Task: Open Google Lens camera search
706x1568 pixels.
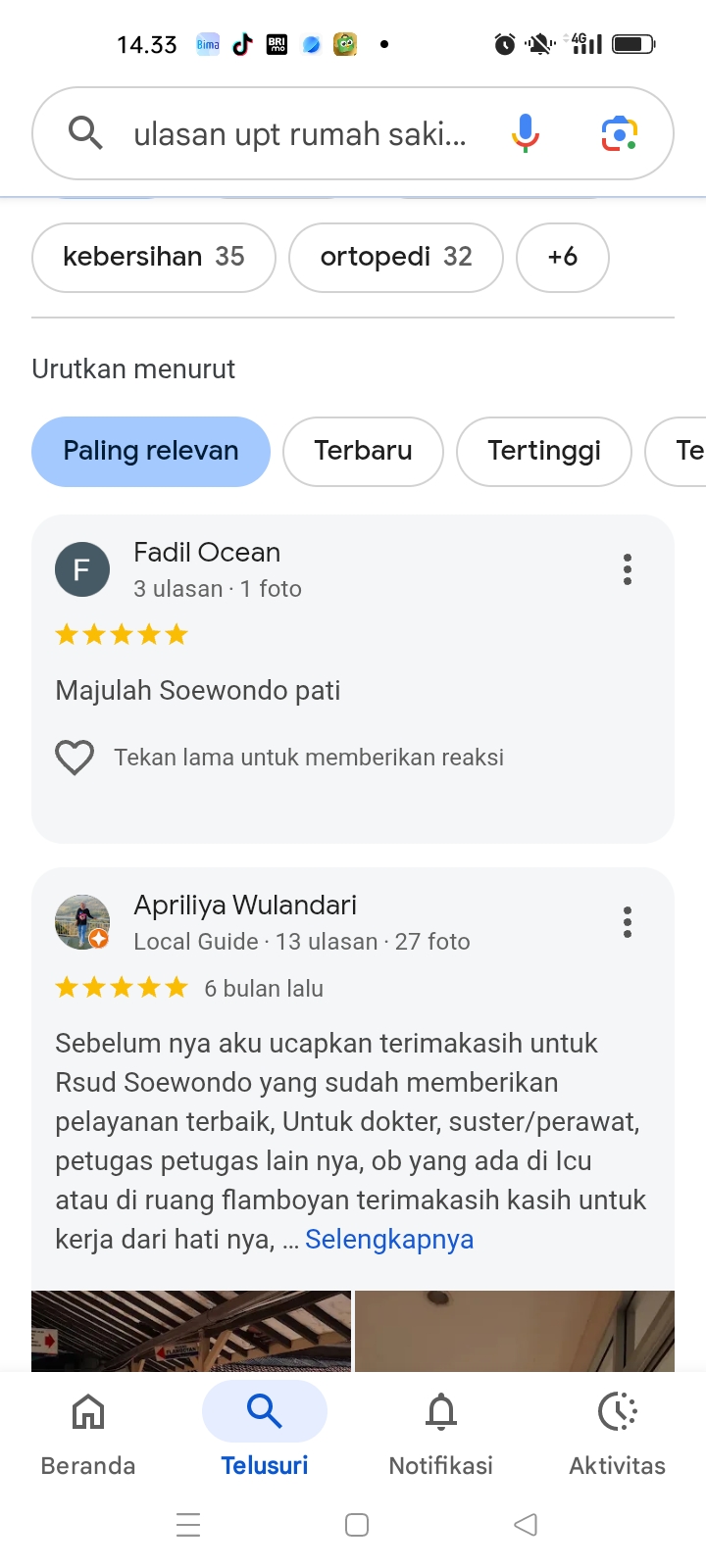Action: point(619,133)
